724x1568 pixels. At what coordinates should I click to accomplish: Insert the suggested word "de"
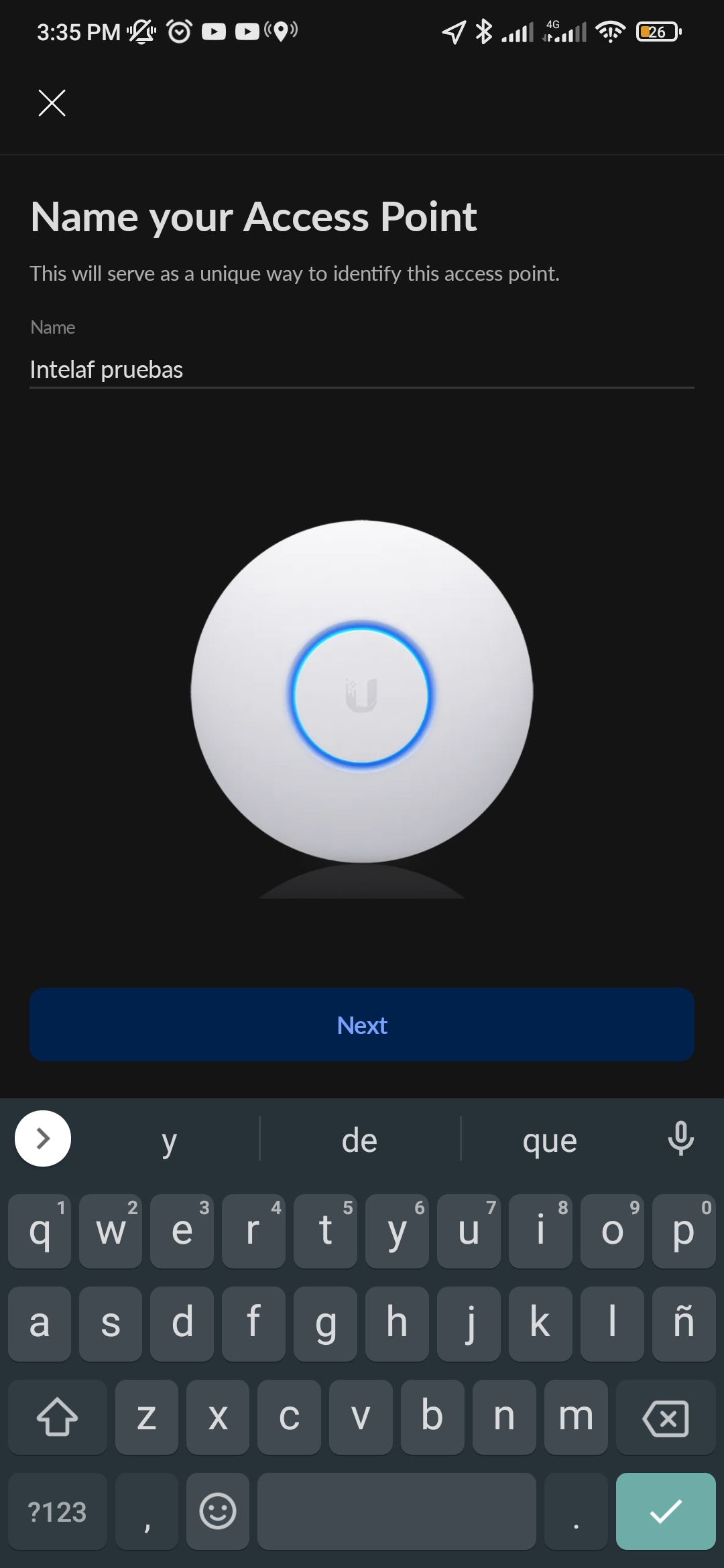click(360, 1140)
